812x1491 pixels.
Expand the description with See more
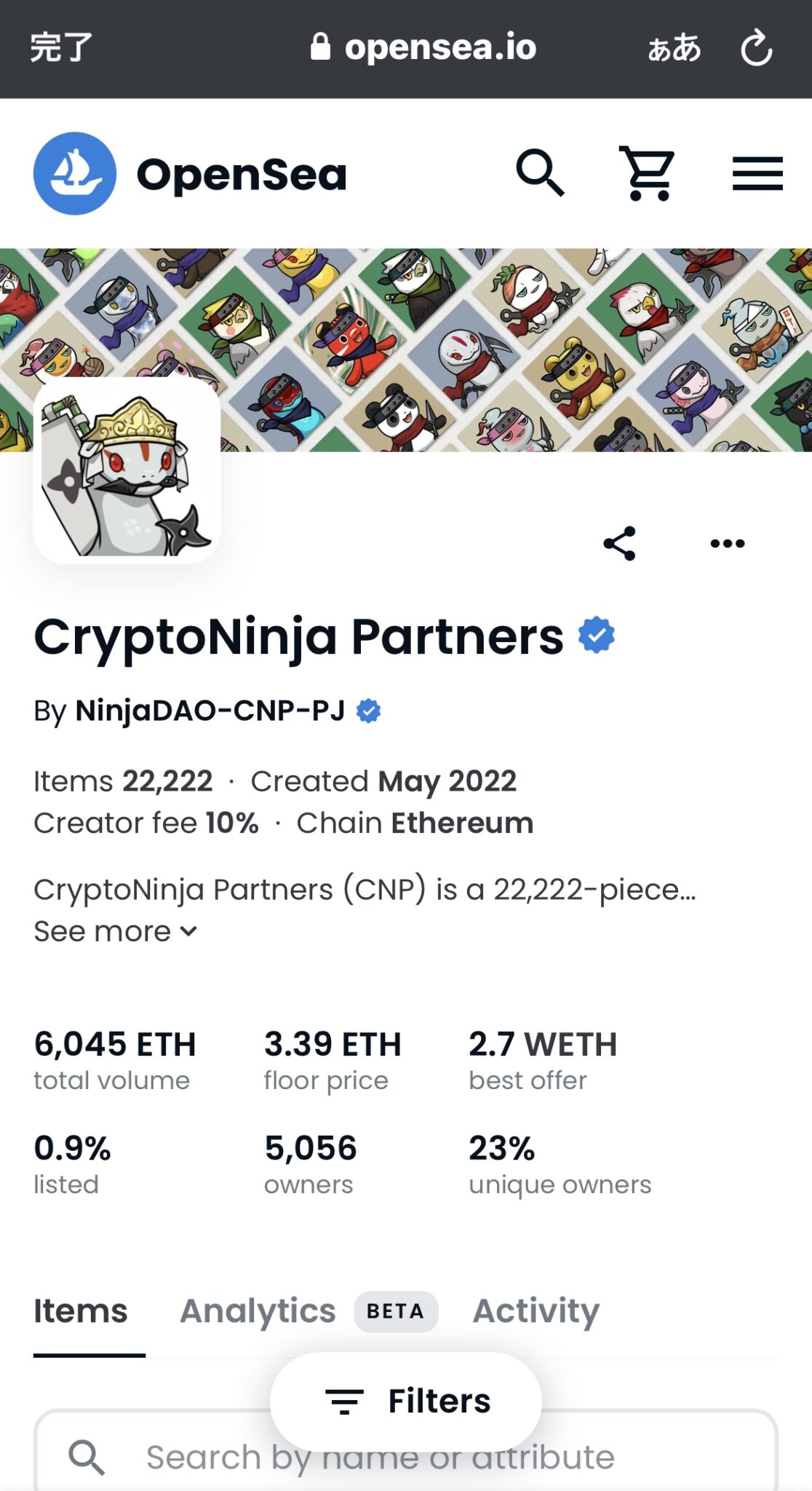(x=115, y=931)
